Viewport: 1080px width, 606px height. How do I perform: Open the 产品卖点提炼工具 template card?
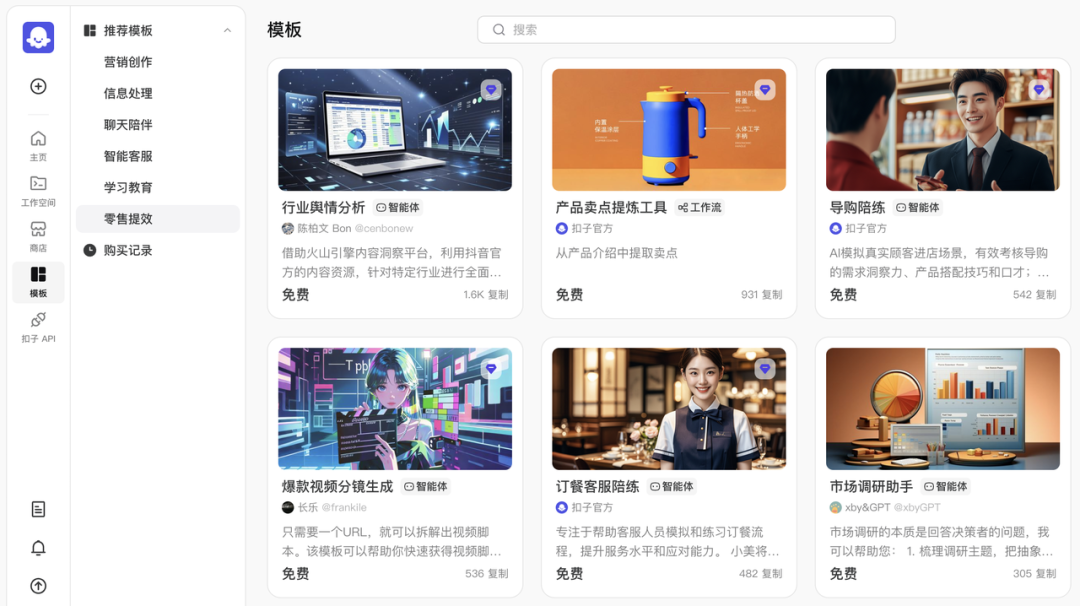tap(668, 190)
